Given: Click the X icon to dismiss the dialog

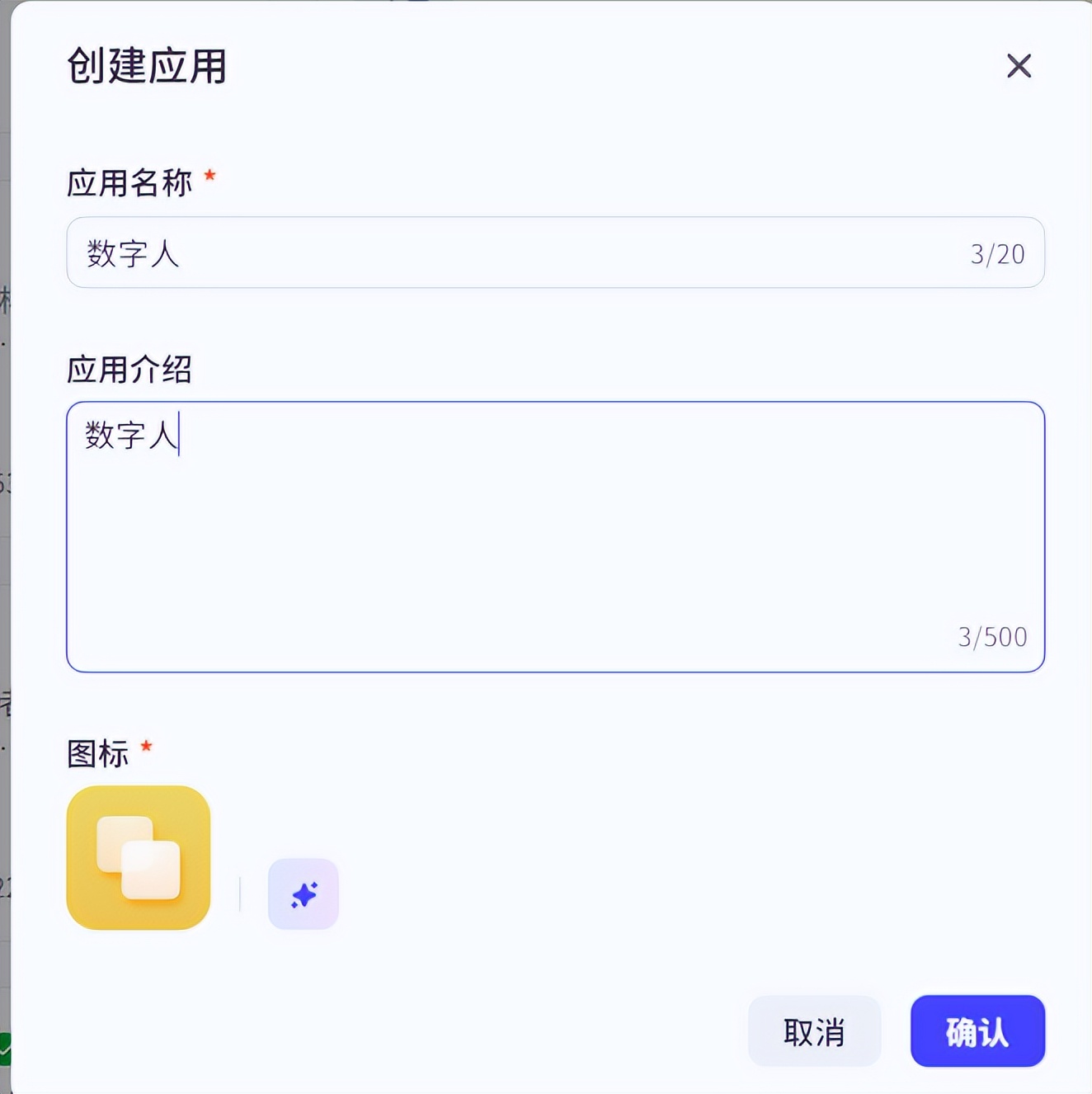Looking at the screenshot, I should (1019, 66).
